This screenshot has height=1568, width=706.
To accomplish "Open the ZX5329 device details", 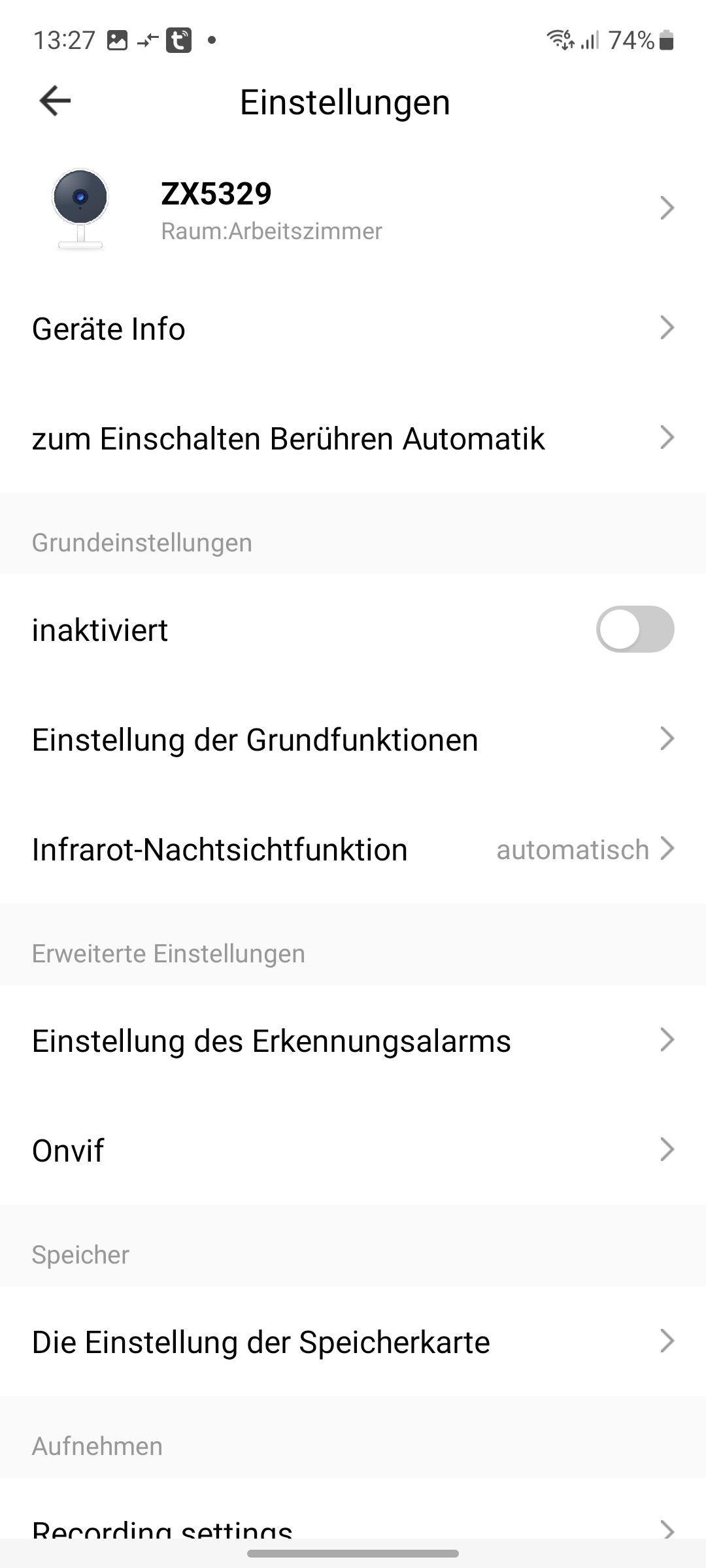I will click(353, 209).
